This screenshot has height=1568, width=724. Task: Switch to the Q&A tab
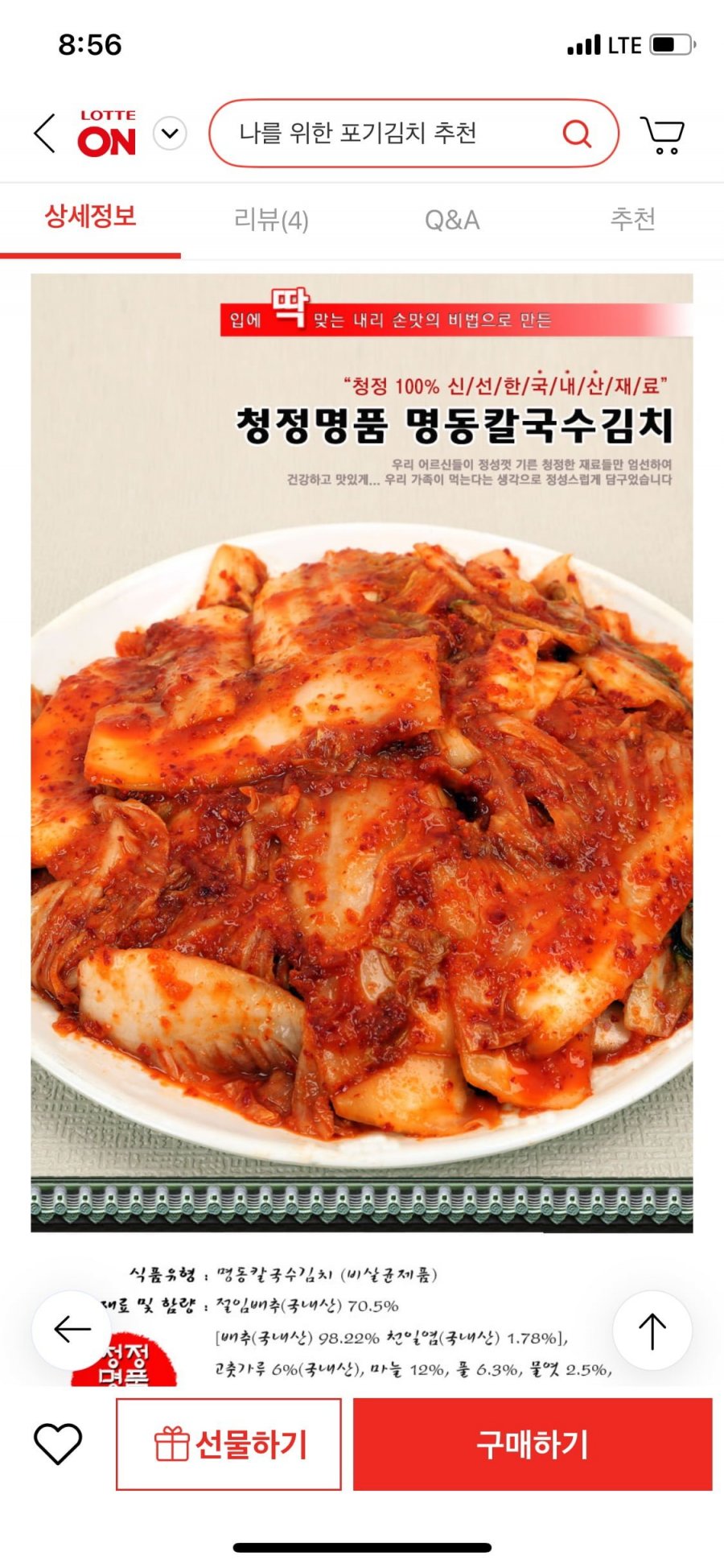tap(452, 220)
